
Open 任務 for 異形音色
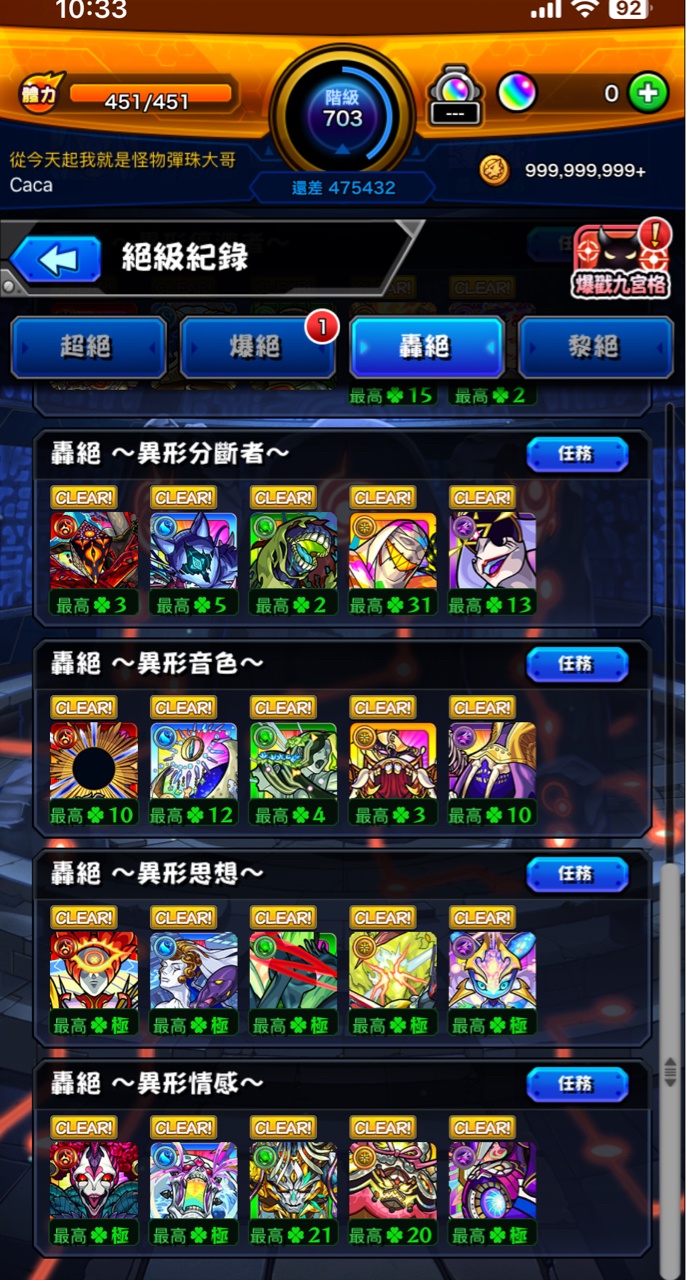click(x=576, y=664)
